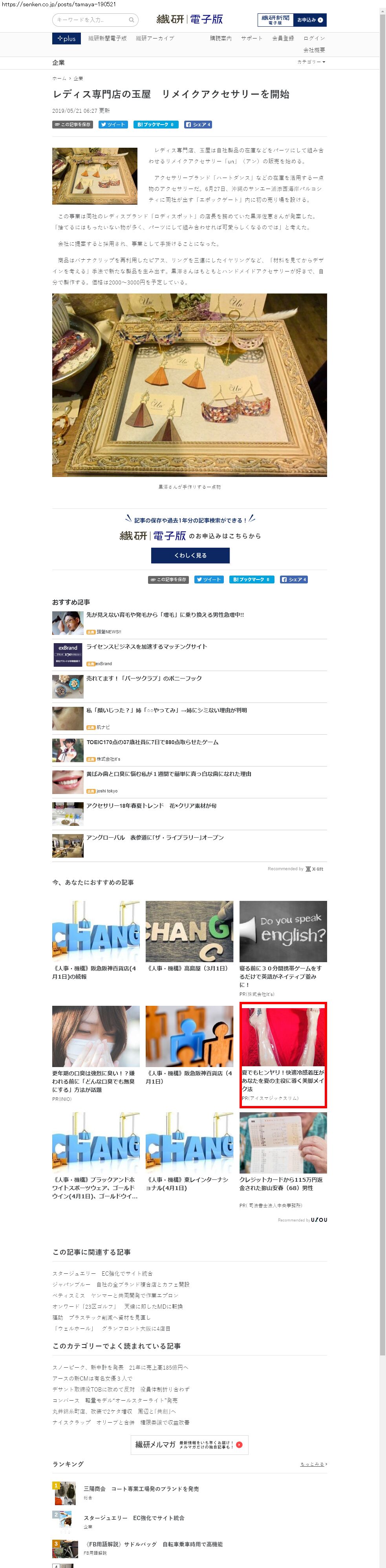Screen dimensions: 386x1568
Task: Share article on Facebook via top シェア
Action: [x=198, y=125]
